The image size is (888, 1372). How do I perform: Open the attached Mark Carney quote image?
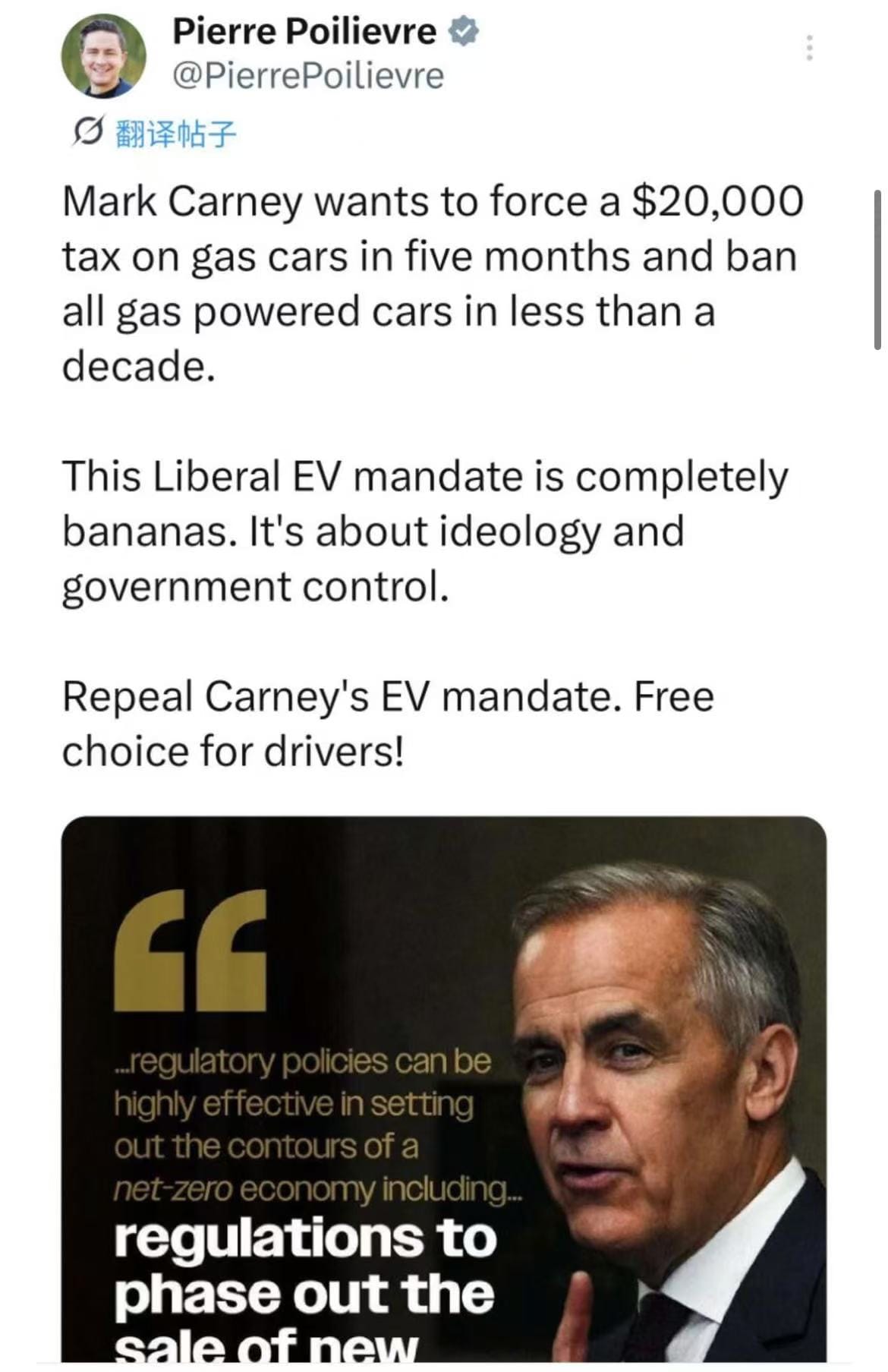443,1087
